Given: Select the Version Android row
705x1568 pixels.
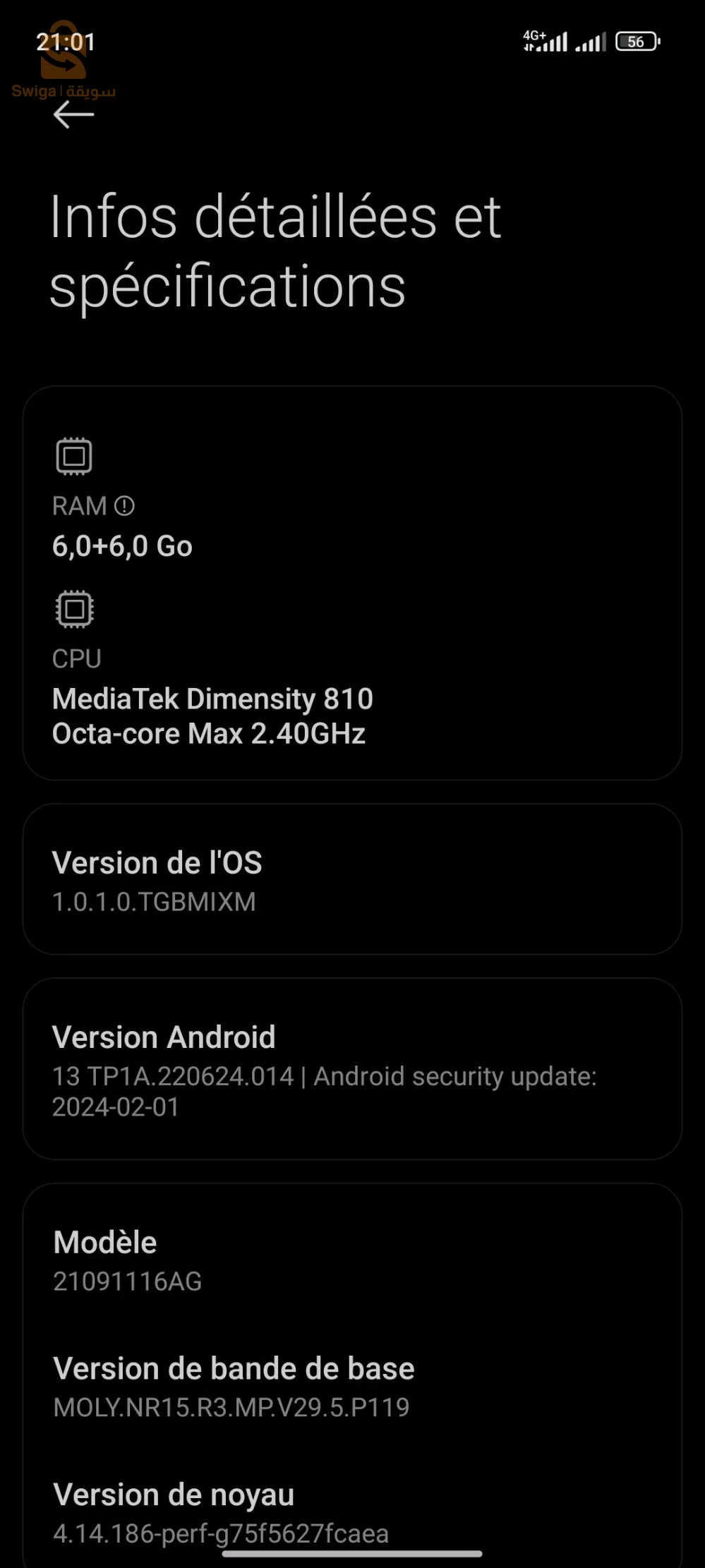Looking at the screenshot, I should tap(351, 1068).
